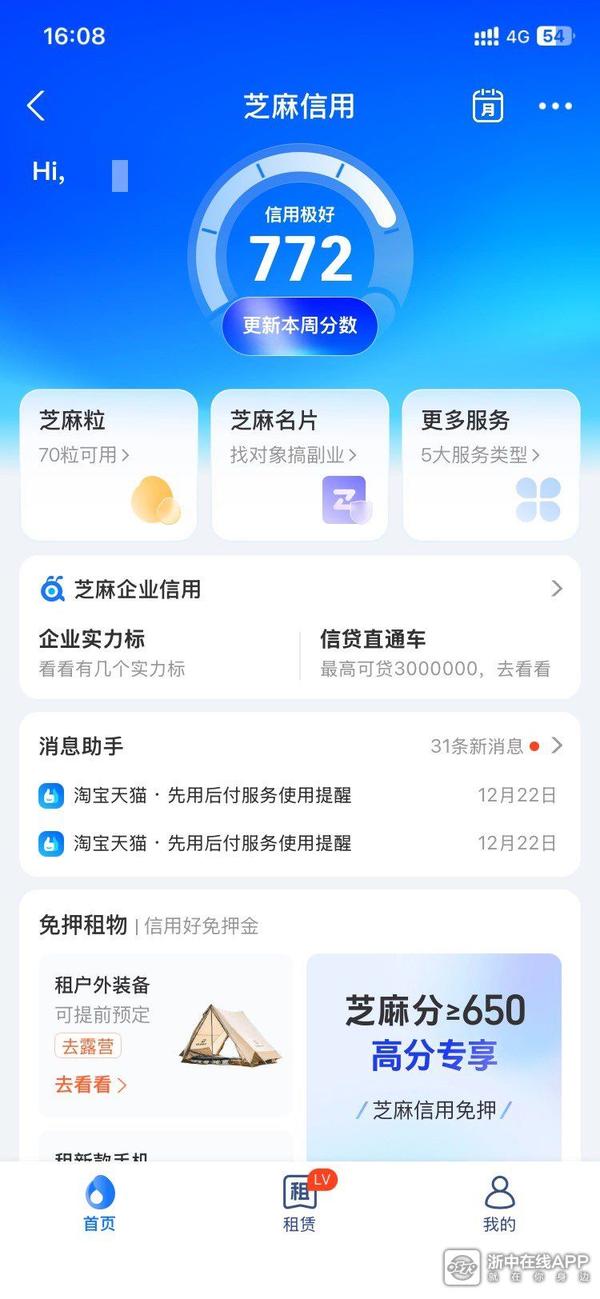The width and height of the screenshot is (600, 1299).
Task: Open the three-dot overflow menu
Action: (x=555, y=106)
